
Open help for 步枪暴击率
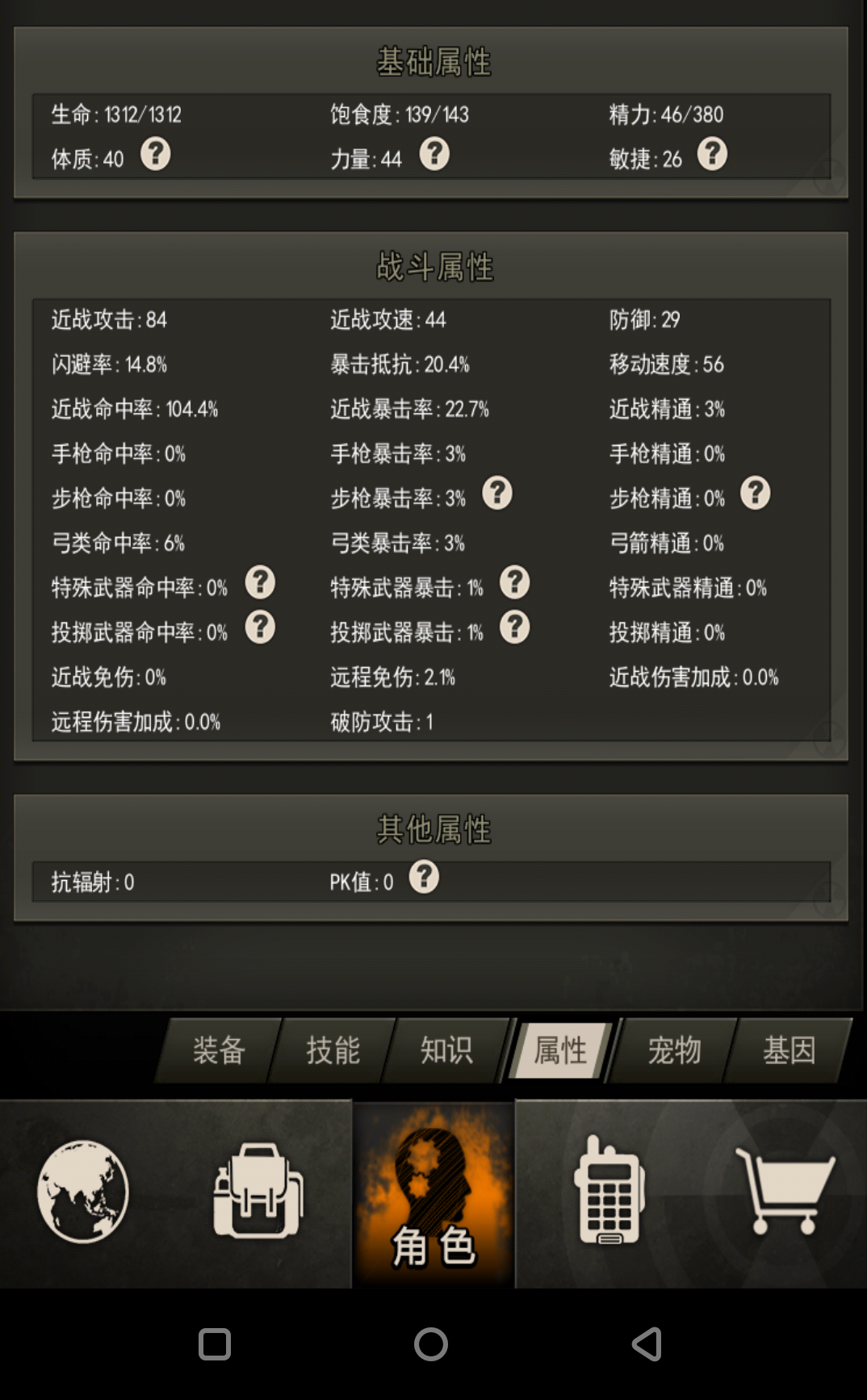[x=499, y=493]
